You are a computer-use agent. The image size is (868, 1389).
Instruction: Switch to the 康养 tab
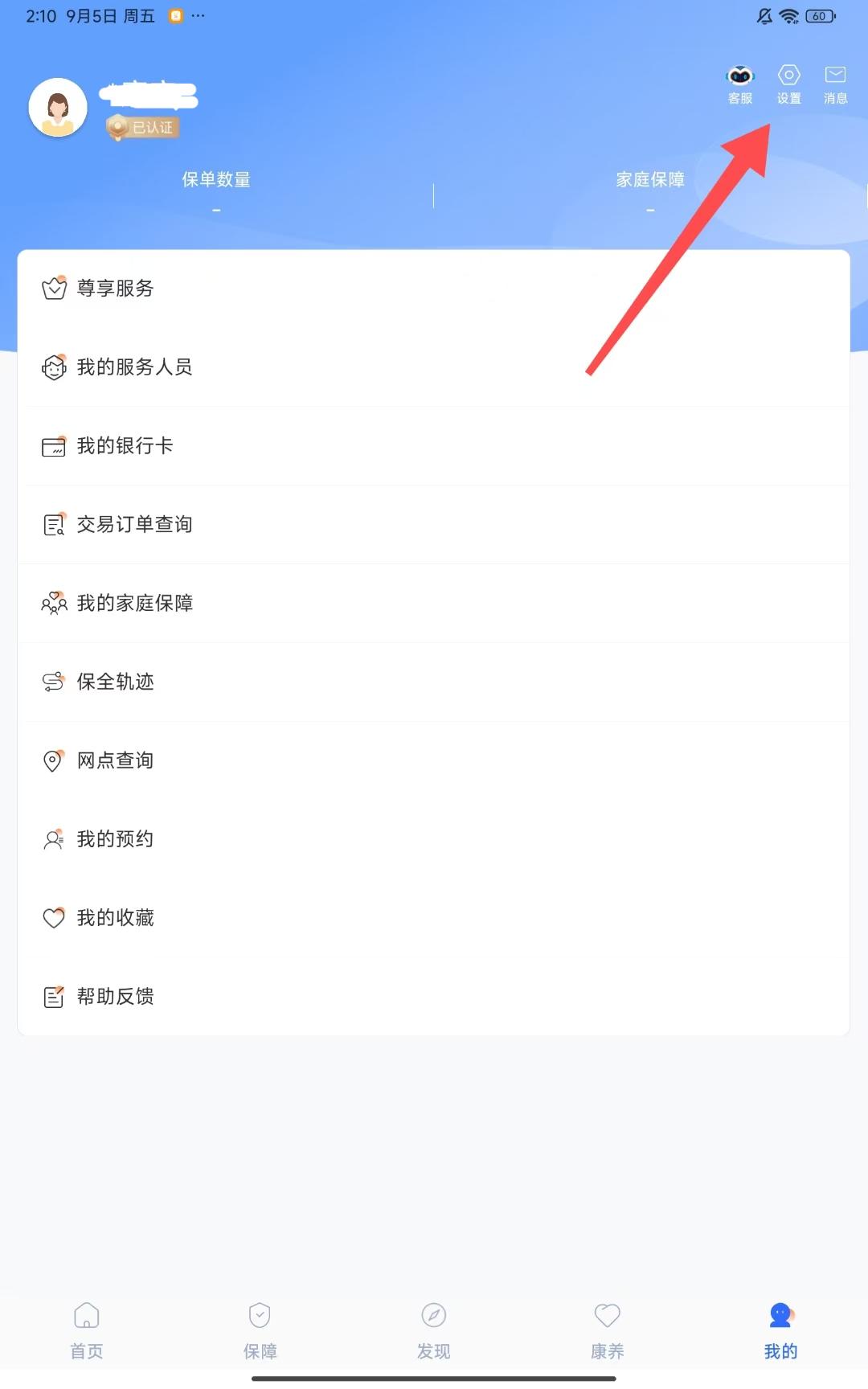(607, 1330)
